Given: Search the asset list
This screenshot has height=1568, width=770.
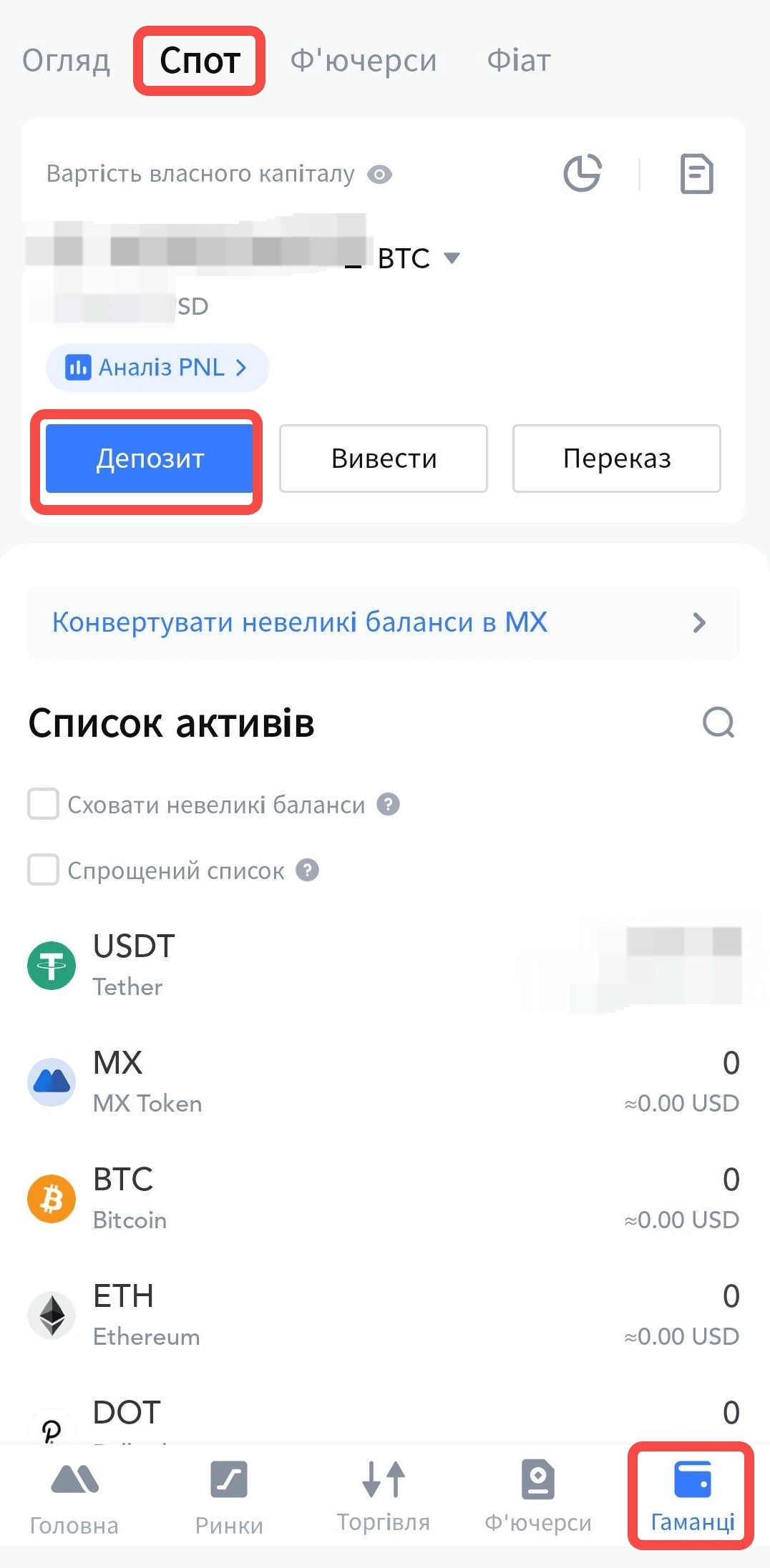Looking at the screenshot, I should click(718, 722).
